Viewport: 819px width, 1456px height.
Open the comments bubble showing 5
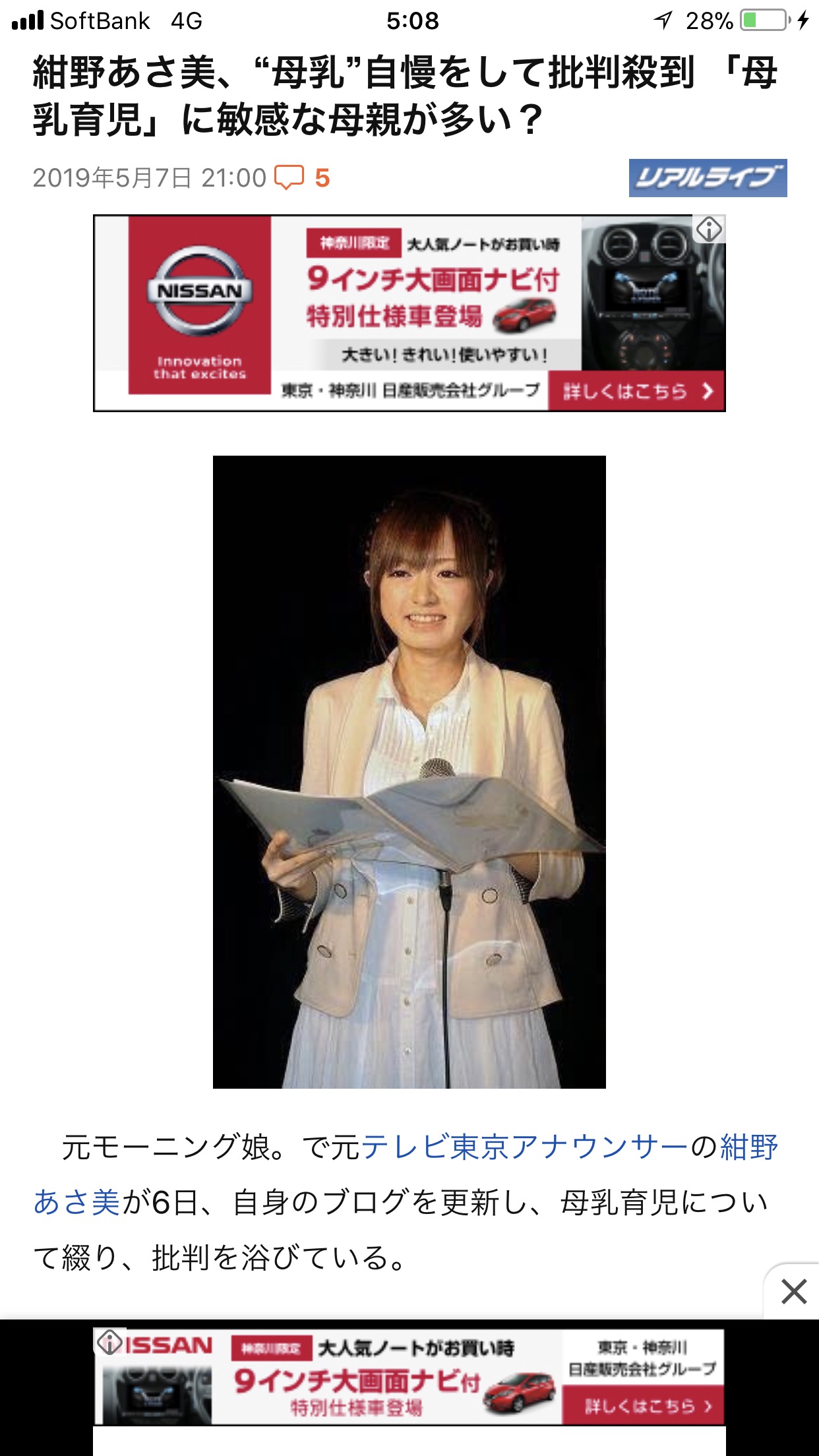(301, 177)
